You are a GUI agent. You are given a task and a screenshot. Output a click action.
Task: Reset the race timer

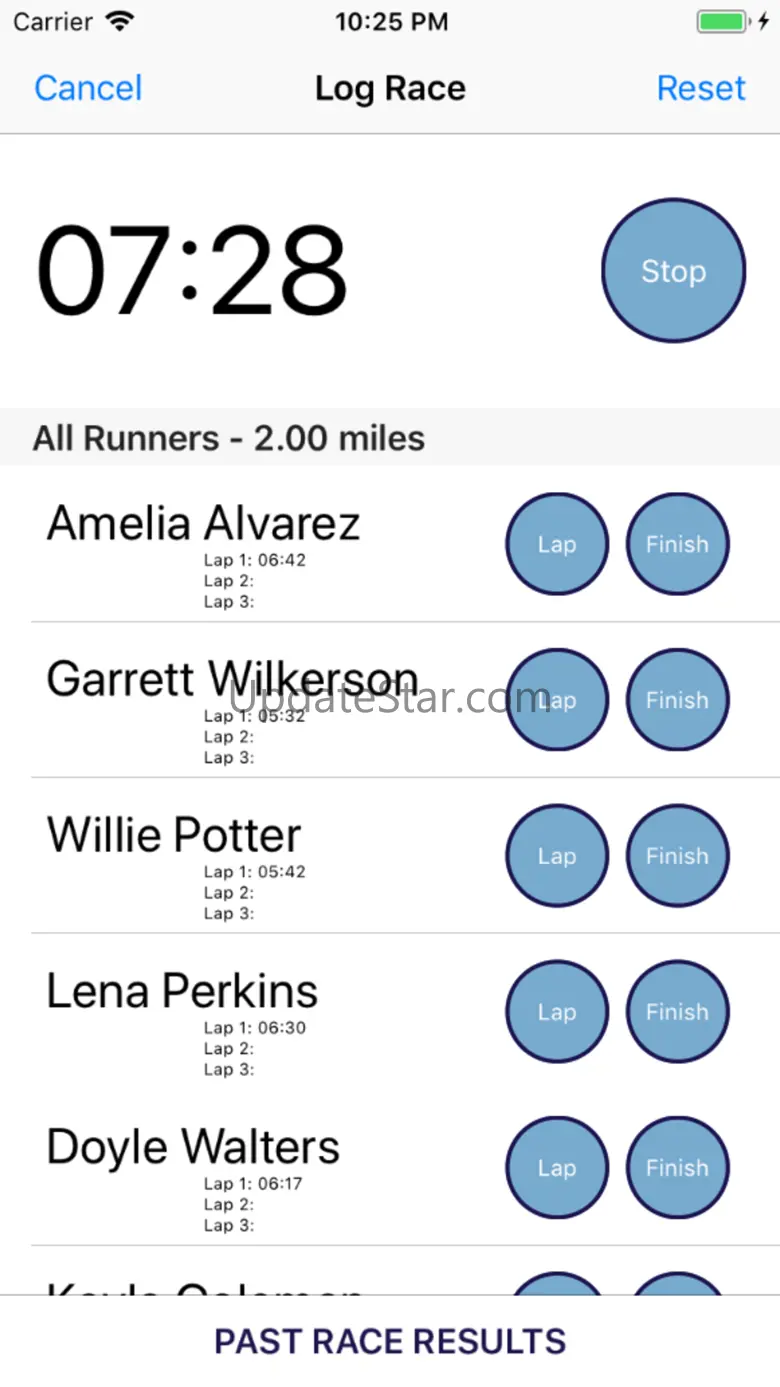click(x=700, y=88)
